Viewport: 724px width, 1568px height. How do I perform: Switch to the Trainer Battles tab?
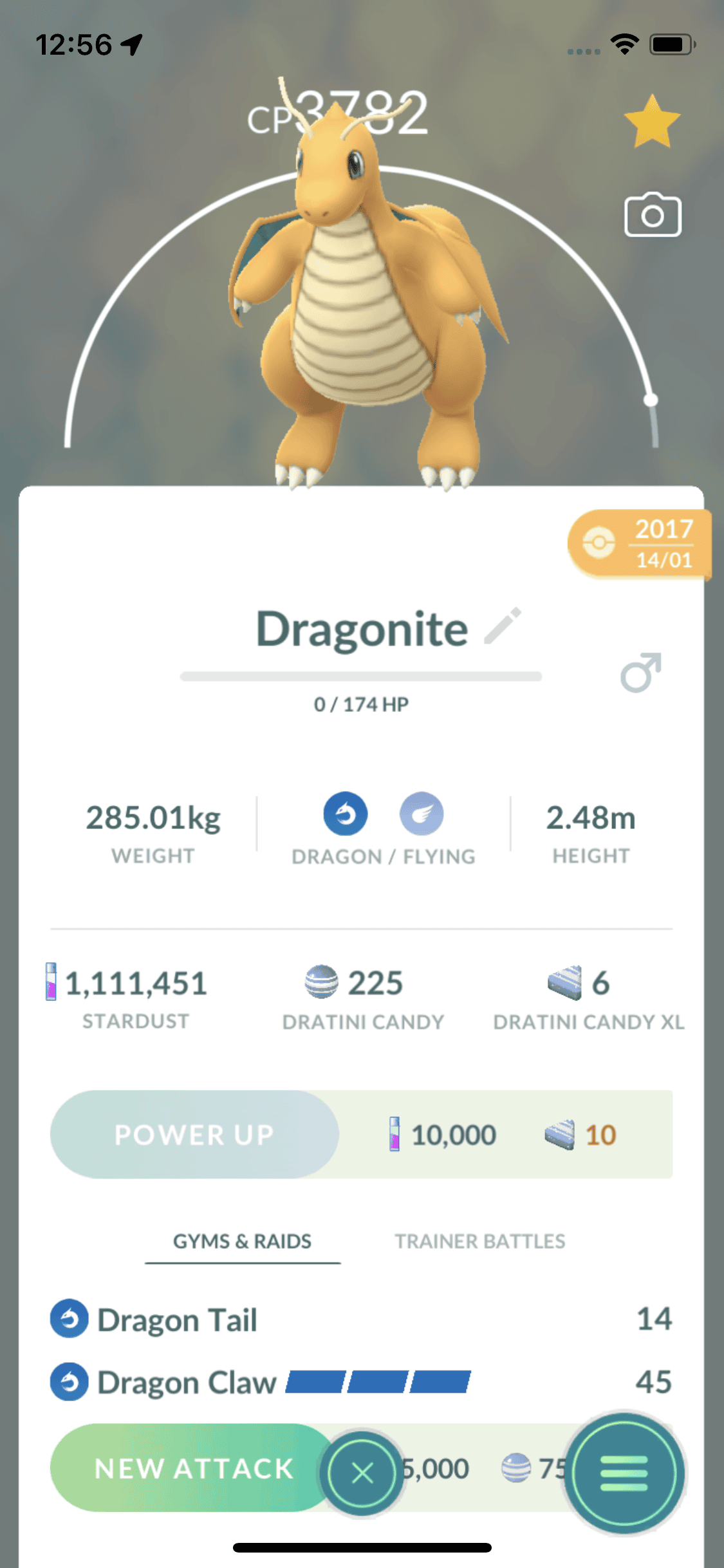click(x=479, y=1241)
